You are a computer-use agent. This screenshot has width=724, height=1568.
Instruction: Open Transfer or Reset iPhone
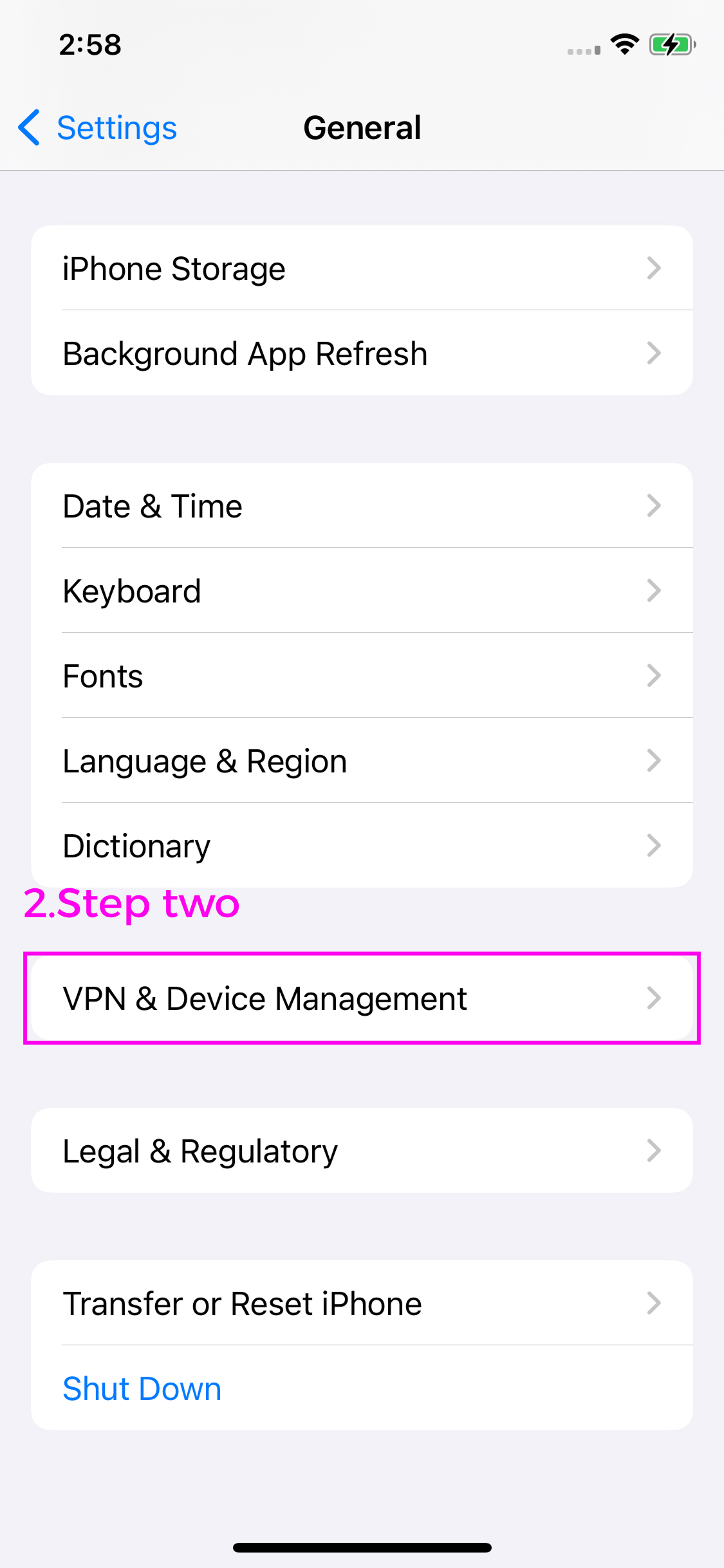coord(360,1303)
